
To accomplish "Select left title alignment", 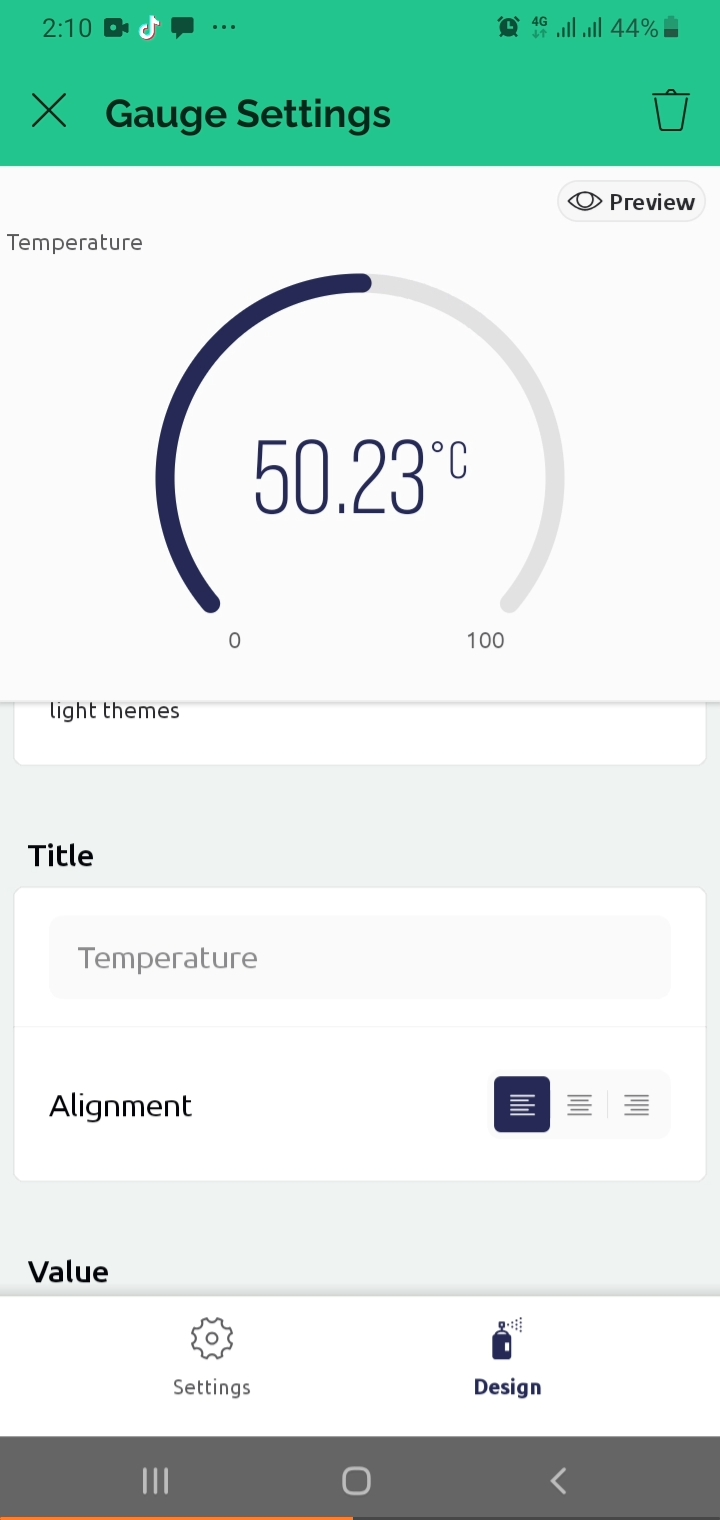I will tap(522, 1105).
